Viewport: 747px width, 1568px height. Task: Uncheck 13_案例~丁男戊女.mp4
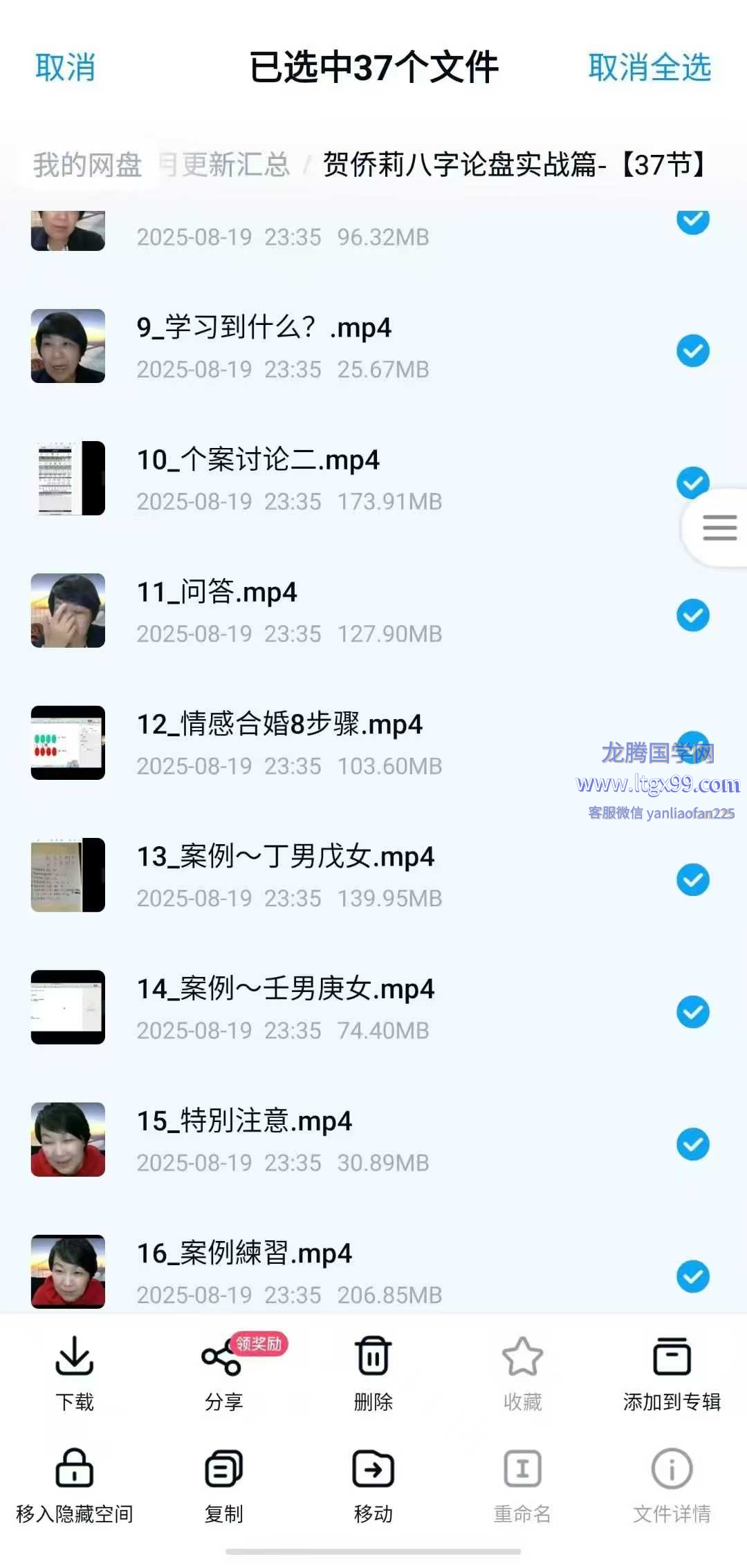pyautogui.click(x=692, y=880)
